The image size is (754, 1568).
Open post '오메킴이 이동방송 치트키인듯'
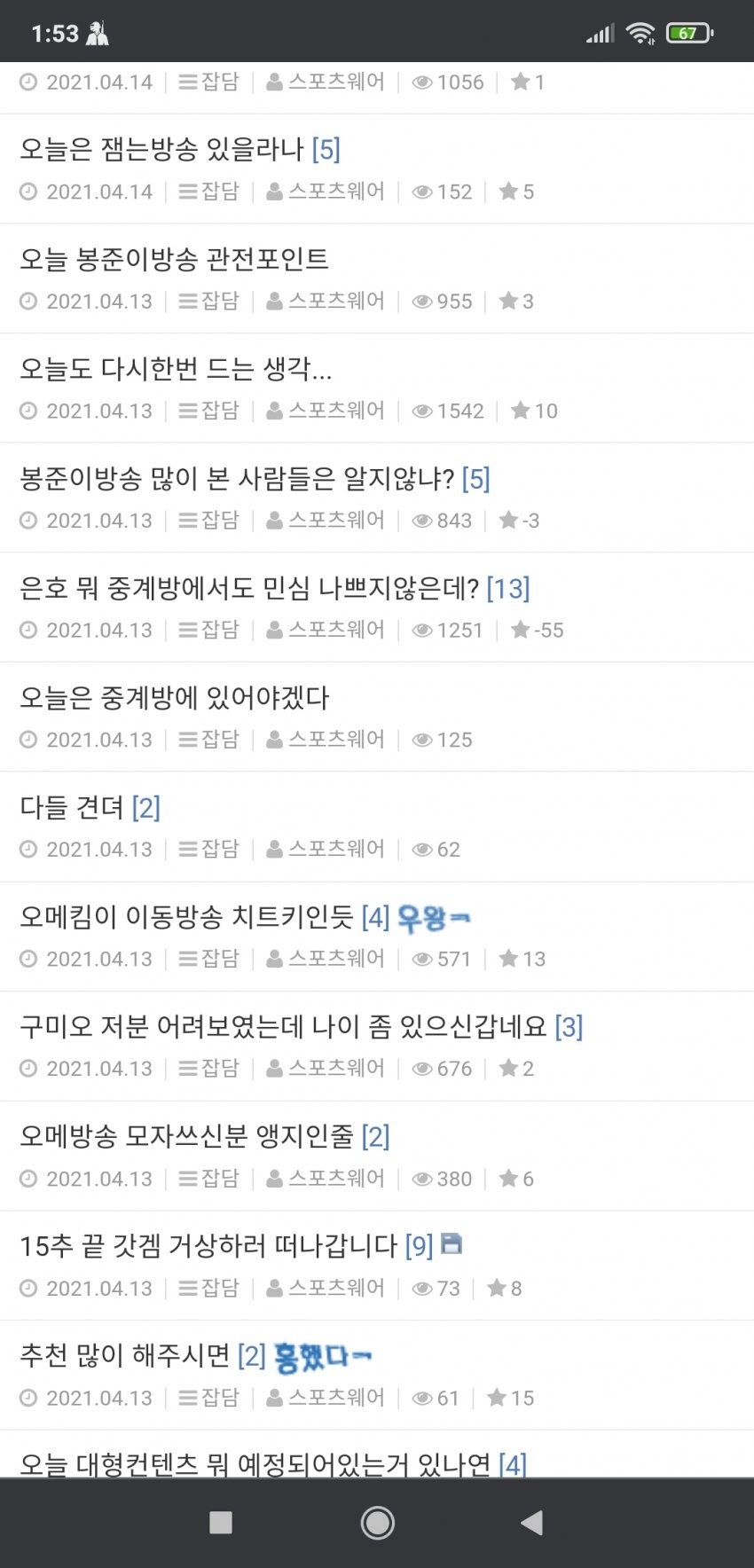tap(186, 917)
